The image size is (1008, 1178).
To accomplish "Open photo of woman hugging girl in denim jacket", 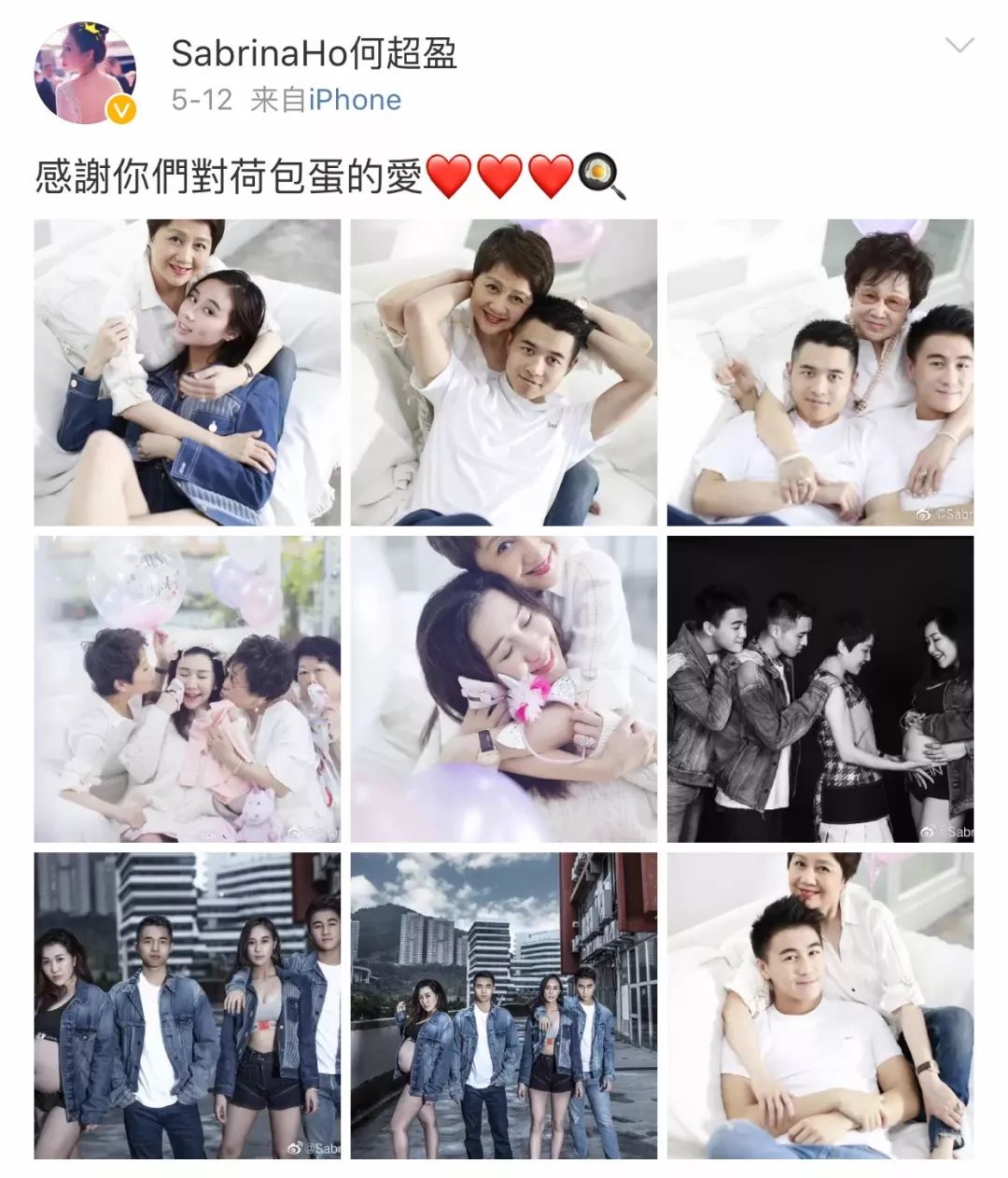I will pyautogui.click(x=187, y=372).
